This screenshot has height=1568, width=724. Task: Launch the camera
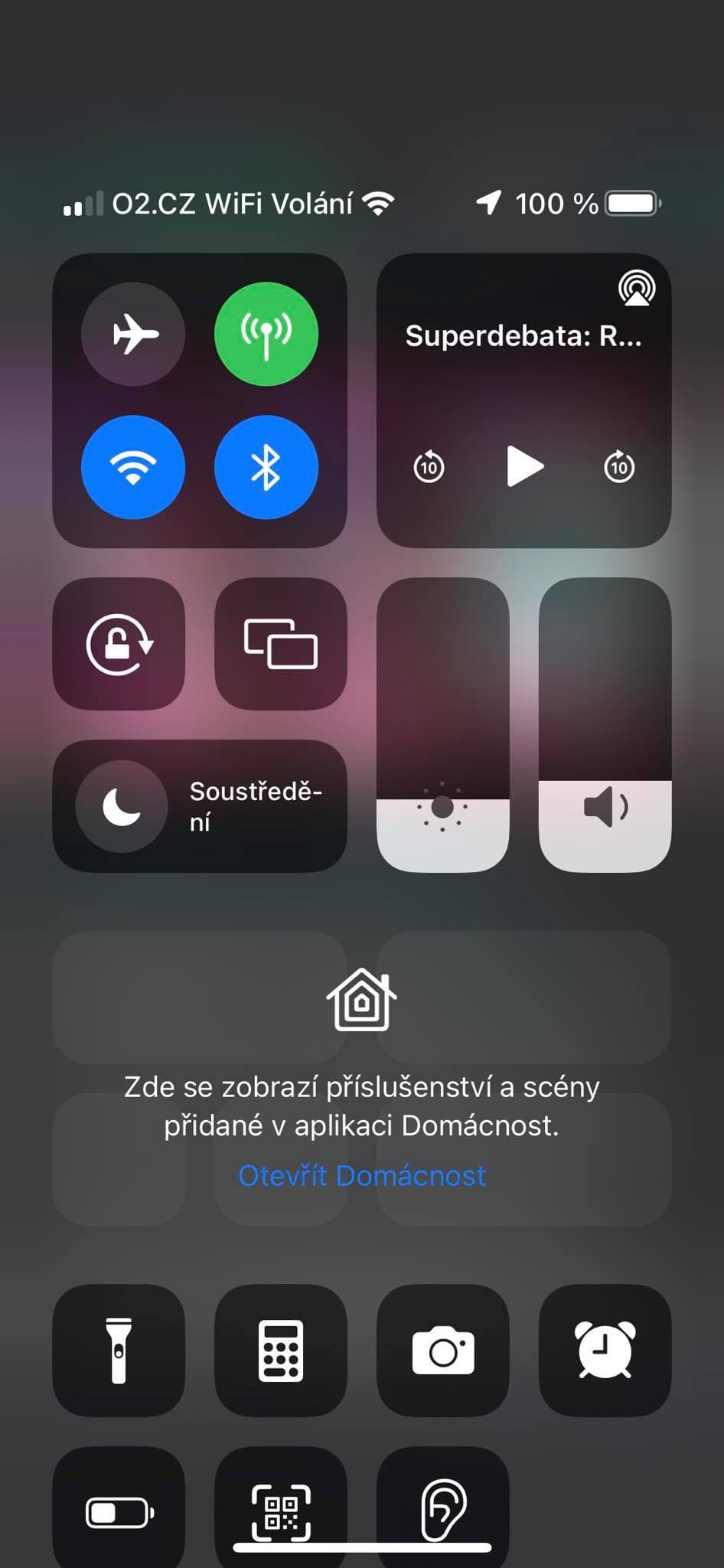coord(442,1351)
